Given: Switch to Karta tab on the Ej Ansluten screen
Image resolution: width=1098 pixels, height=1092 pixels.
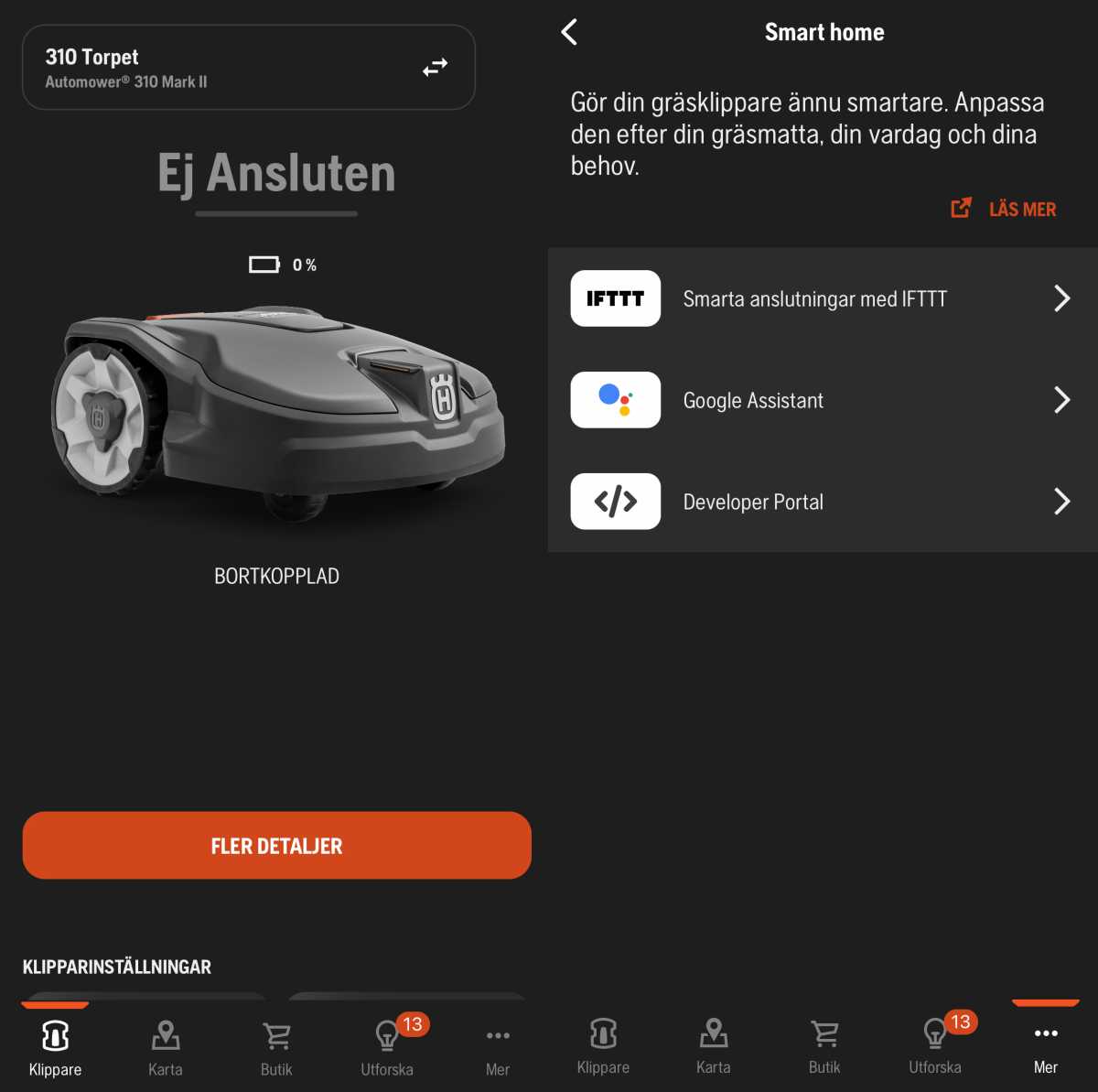Looking at the screenshot, I should (x=165, y=1047).
